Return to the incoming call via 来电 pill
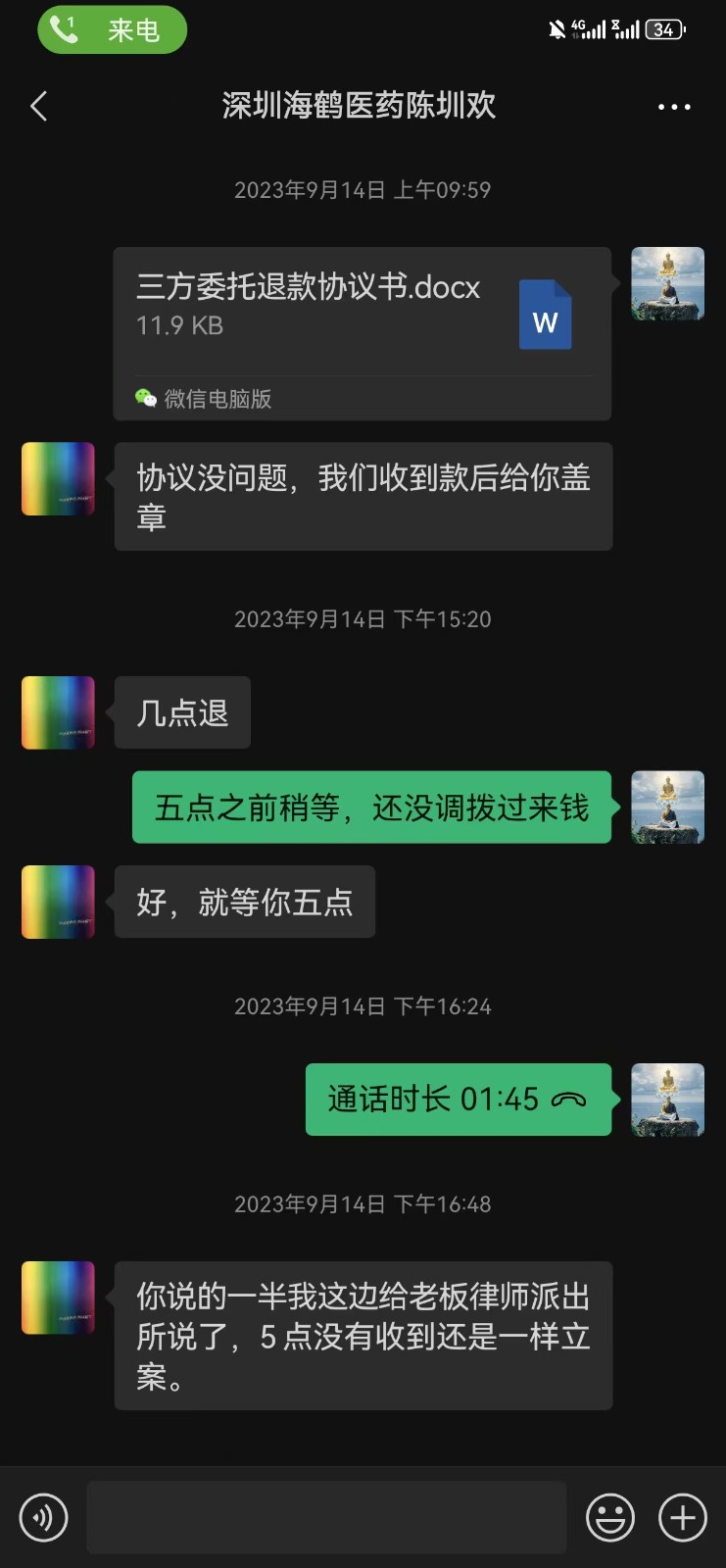The height and width of the screenshot is (1568, 726). (112, 29)
